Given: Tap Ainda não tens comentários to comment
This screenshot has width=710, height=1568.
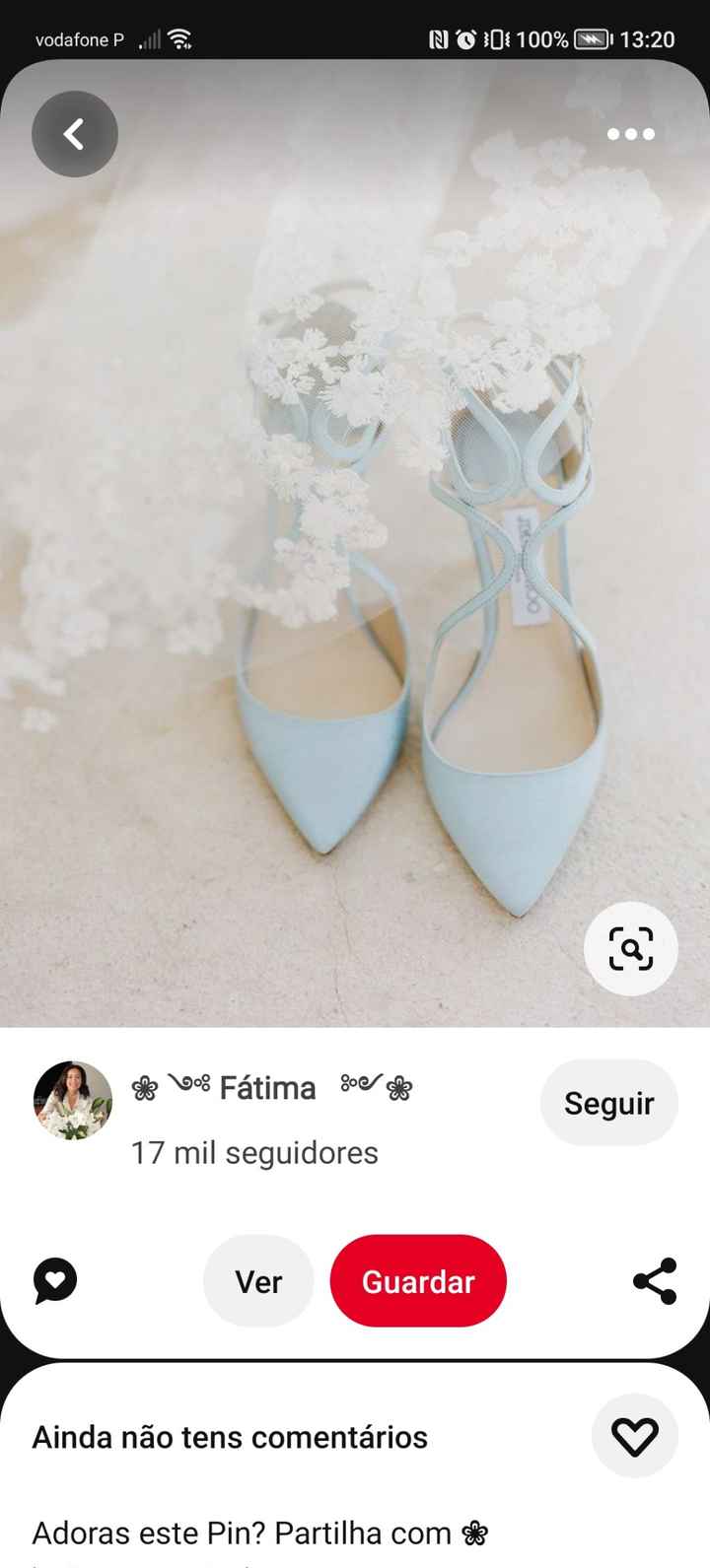Looking at the screenshot, I should click(230, 1437).
